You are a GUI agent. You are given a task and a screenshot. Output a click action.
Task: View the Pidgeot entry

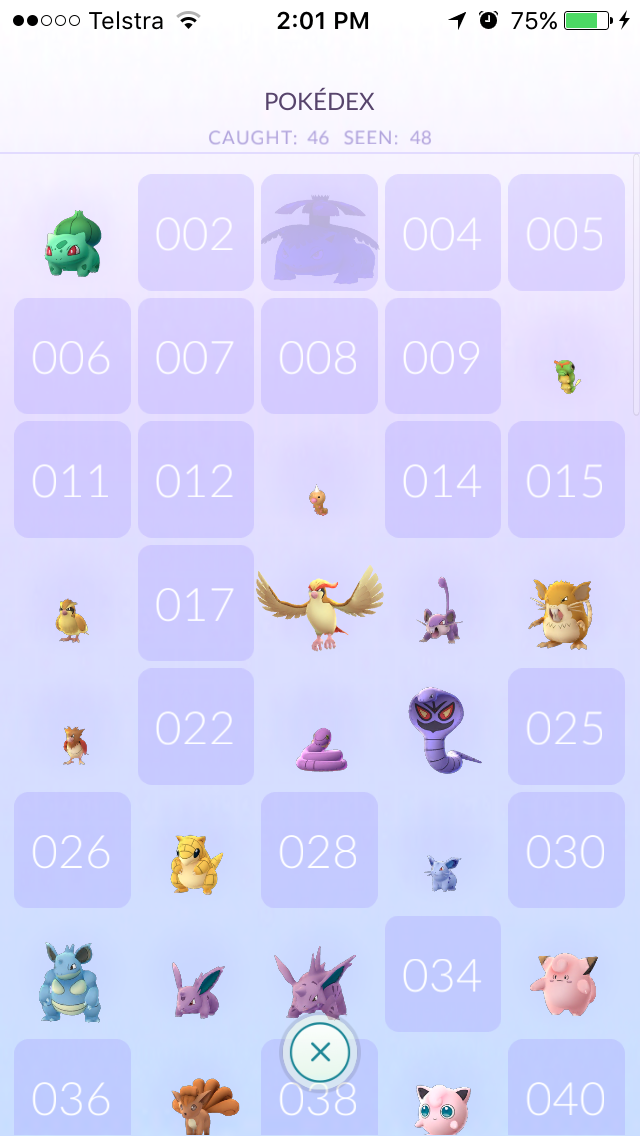click(319, 605)
